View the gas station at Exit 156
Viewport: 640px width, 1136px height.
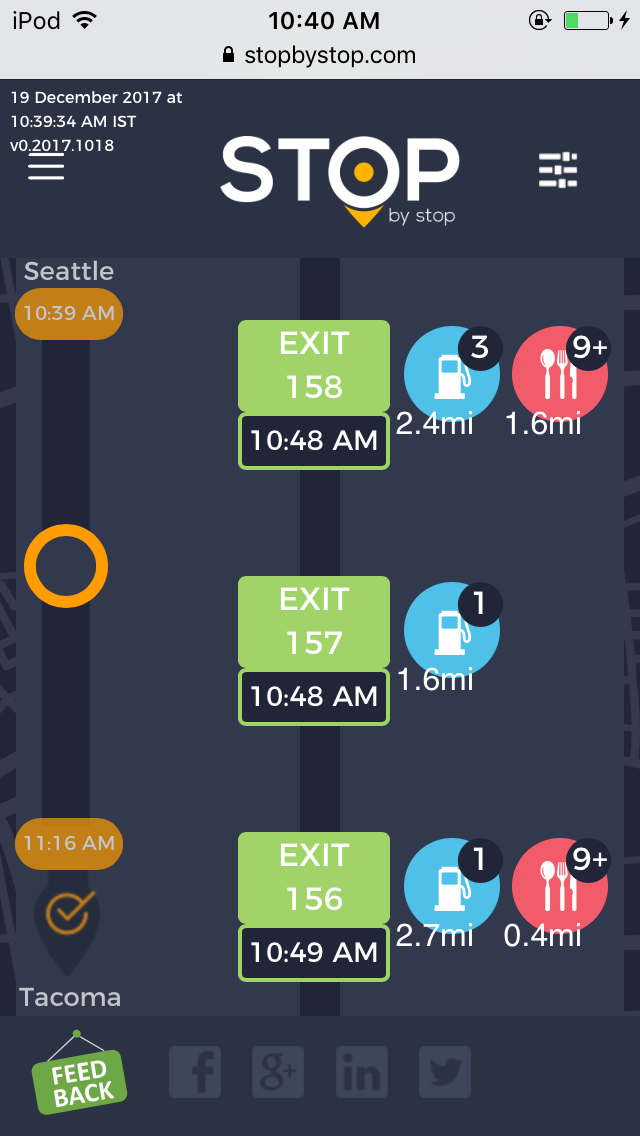point(450,885)
